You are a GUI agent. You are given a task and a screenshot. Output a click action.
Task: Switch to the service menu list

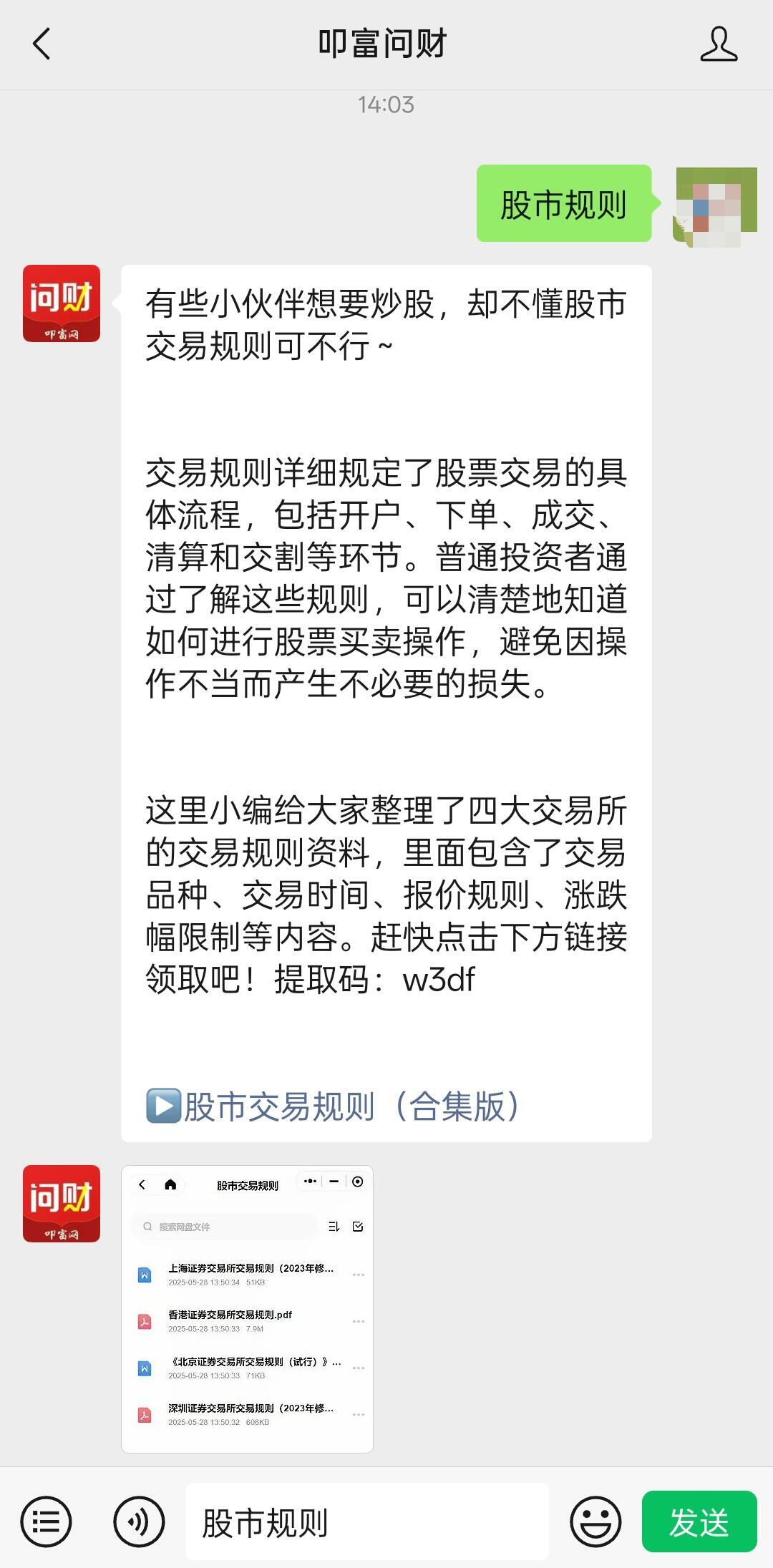47,1521
